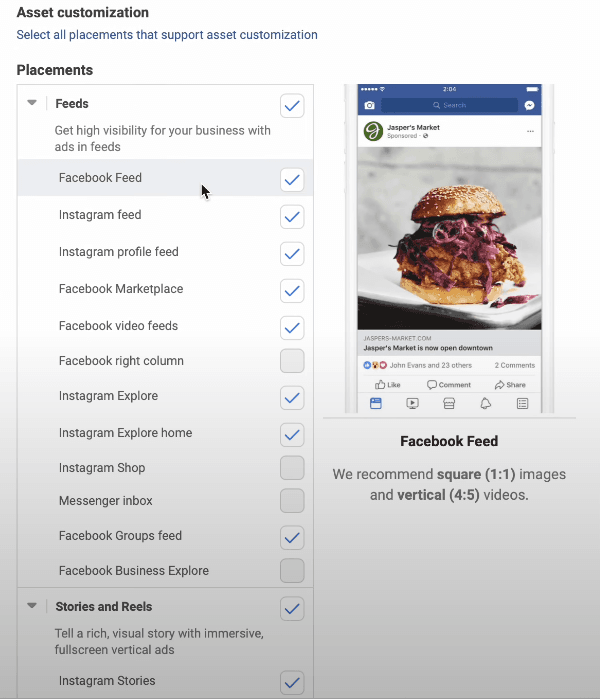Deselect Instagram Explore home checkbox
The image size is (600, 699).
pos(292,435)
